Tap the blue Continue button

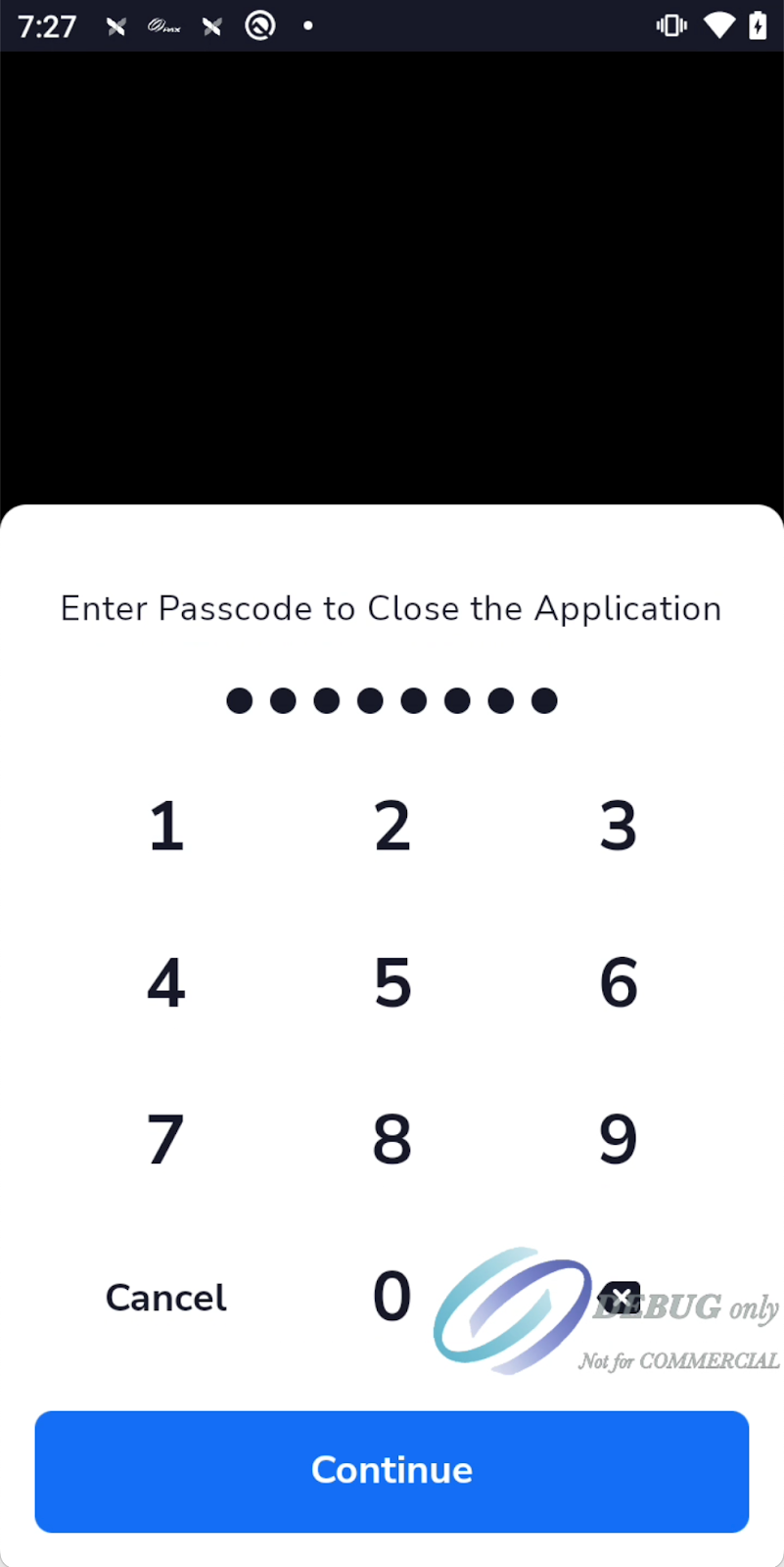pos(392,1471)
